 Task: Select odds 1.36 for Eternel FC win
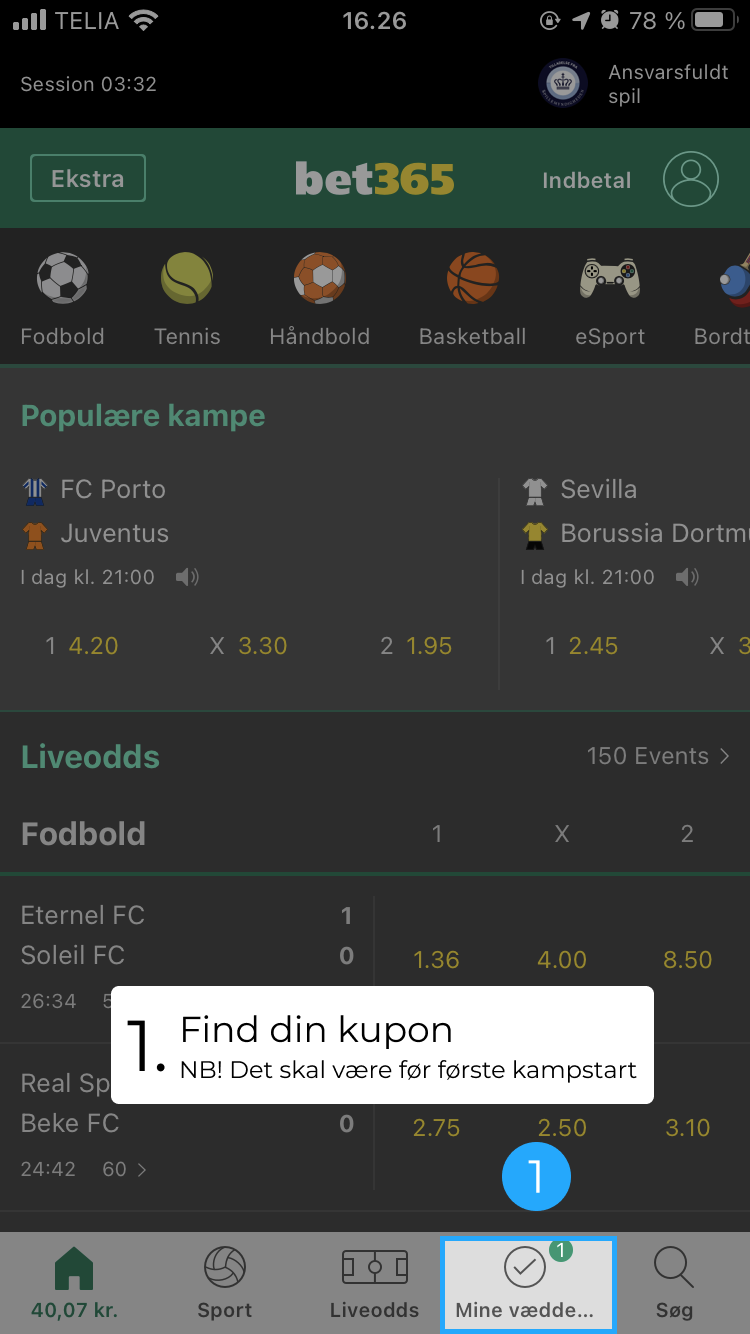pos(436,959)
